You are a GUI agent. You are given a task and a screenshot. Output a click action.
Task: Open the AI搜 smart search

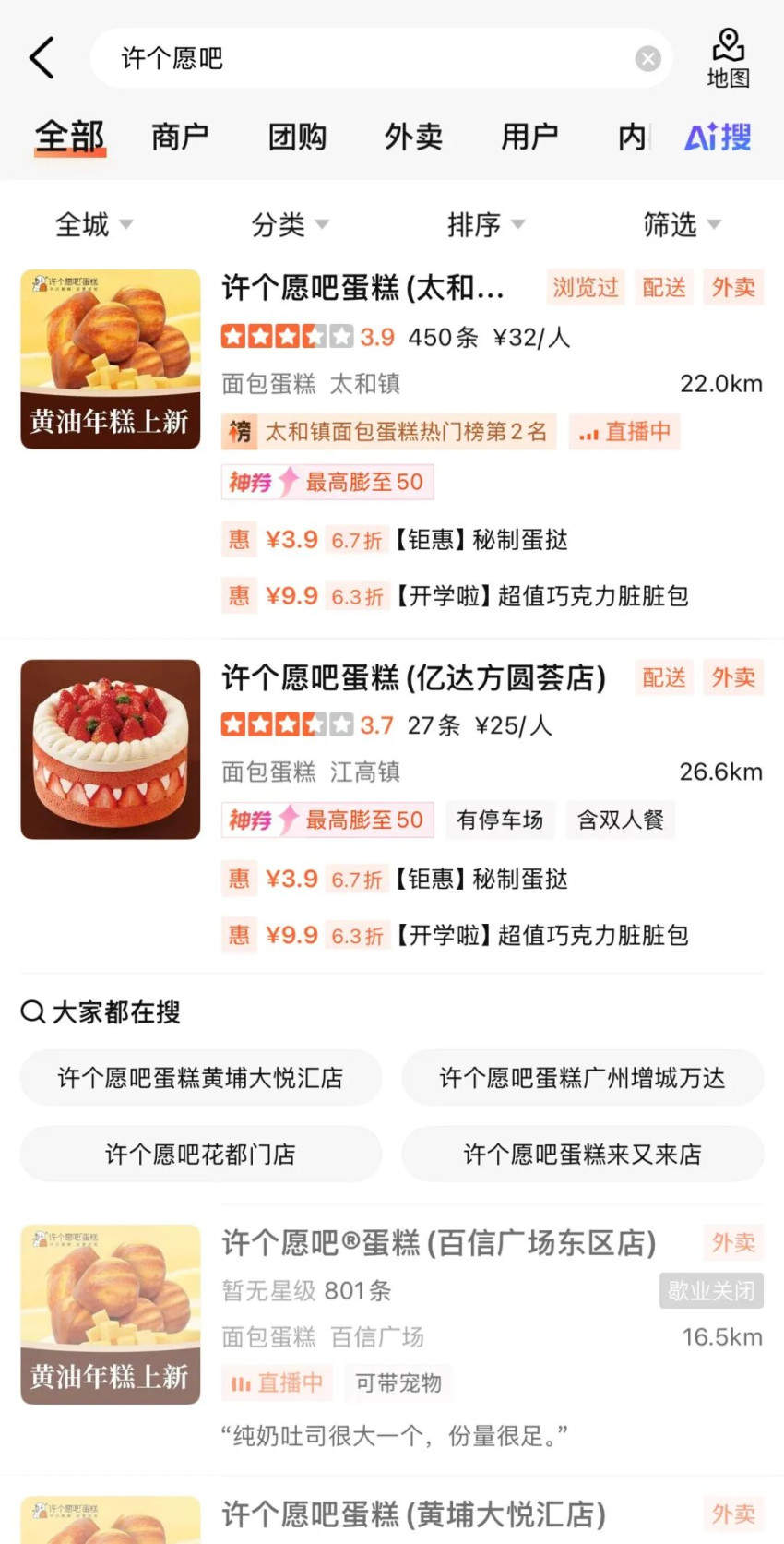(x=717, y=137)
